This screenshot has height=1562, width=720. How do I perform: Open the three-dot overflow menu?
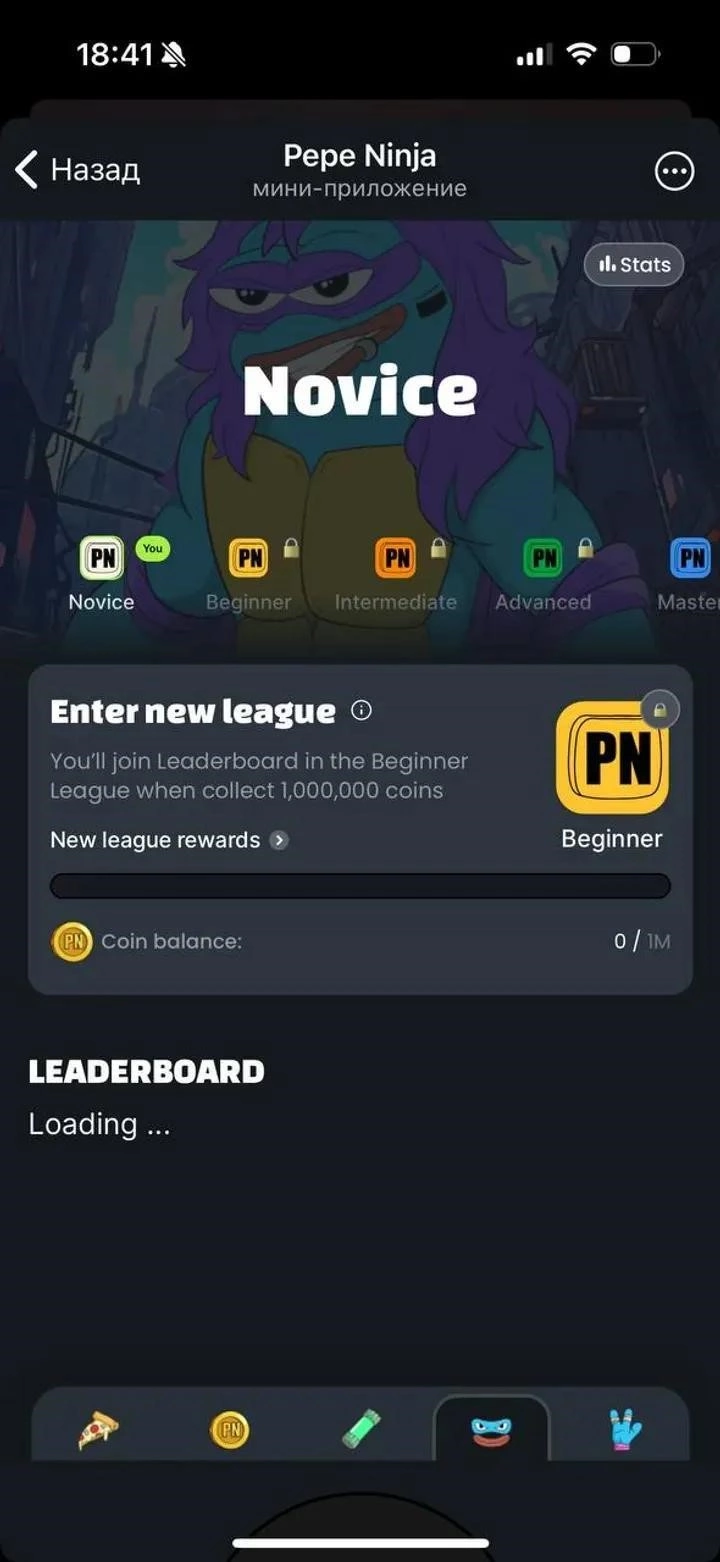click(x=673, y=171)
